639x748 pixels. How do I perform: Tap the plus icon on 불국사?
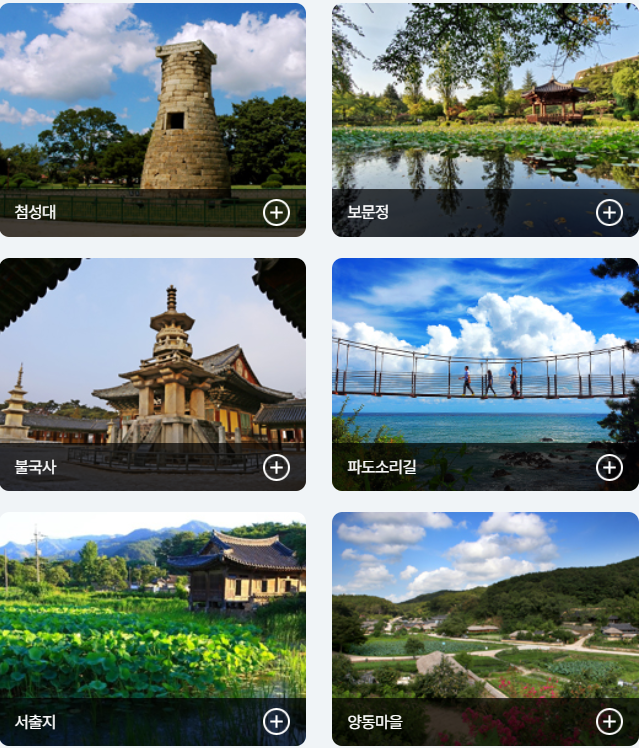coord(277,468)
